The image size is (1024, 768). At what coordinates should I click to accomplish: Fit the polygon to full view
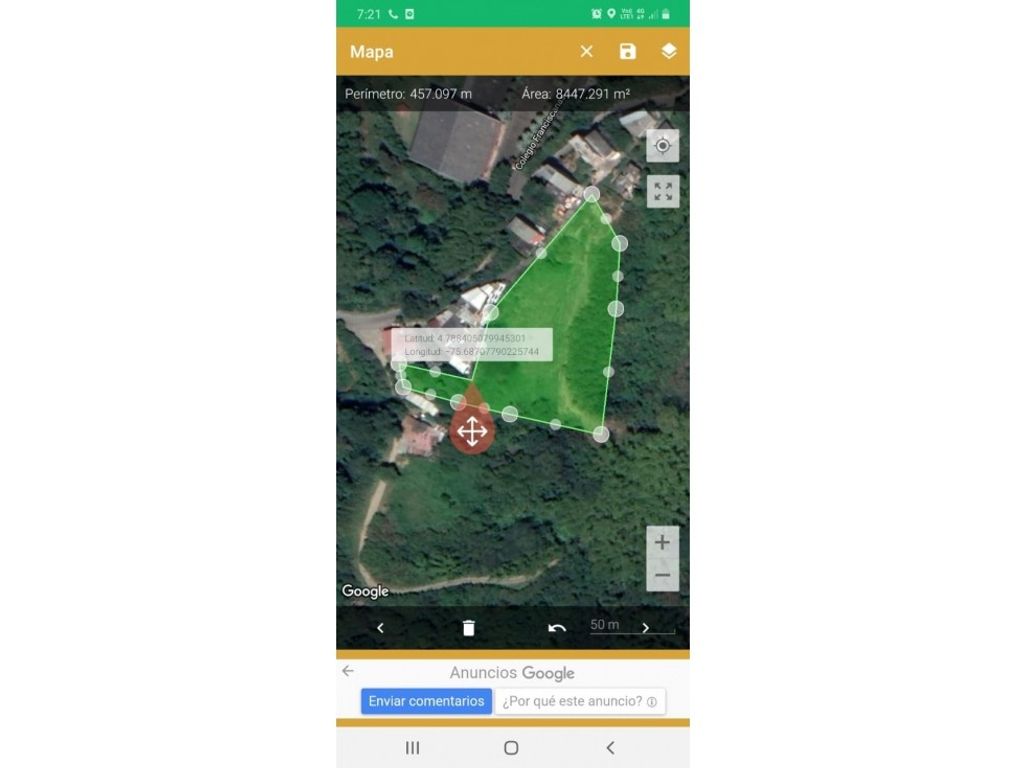[662, 191]
